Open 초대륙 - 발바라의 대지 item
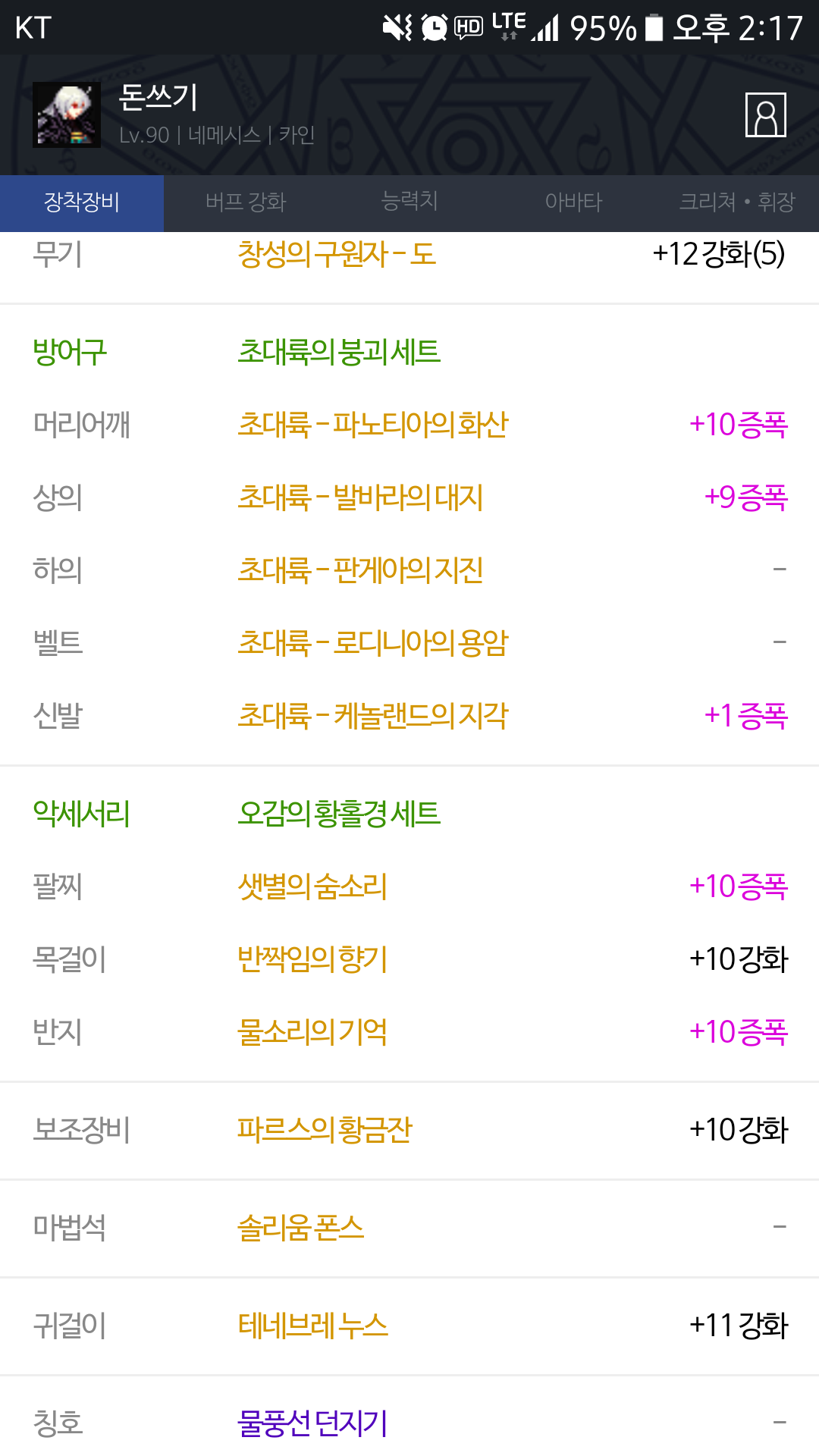Image resolution: width=819 pixels, height=1456 pixels. (360, 497)
